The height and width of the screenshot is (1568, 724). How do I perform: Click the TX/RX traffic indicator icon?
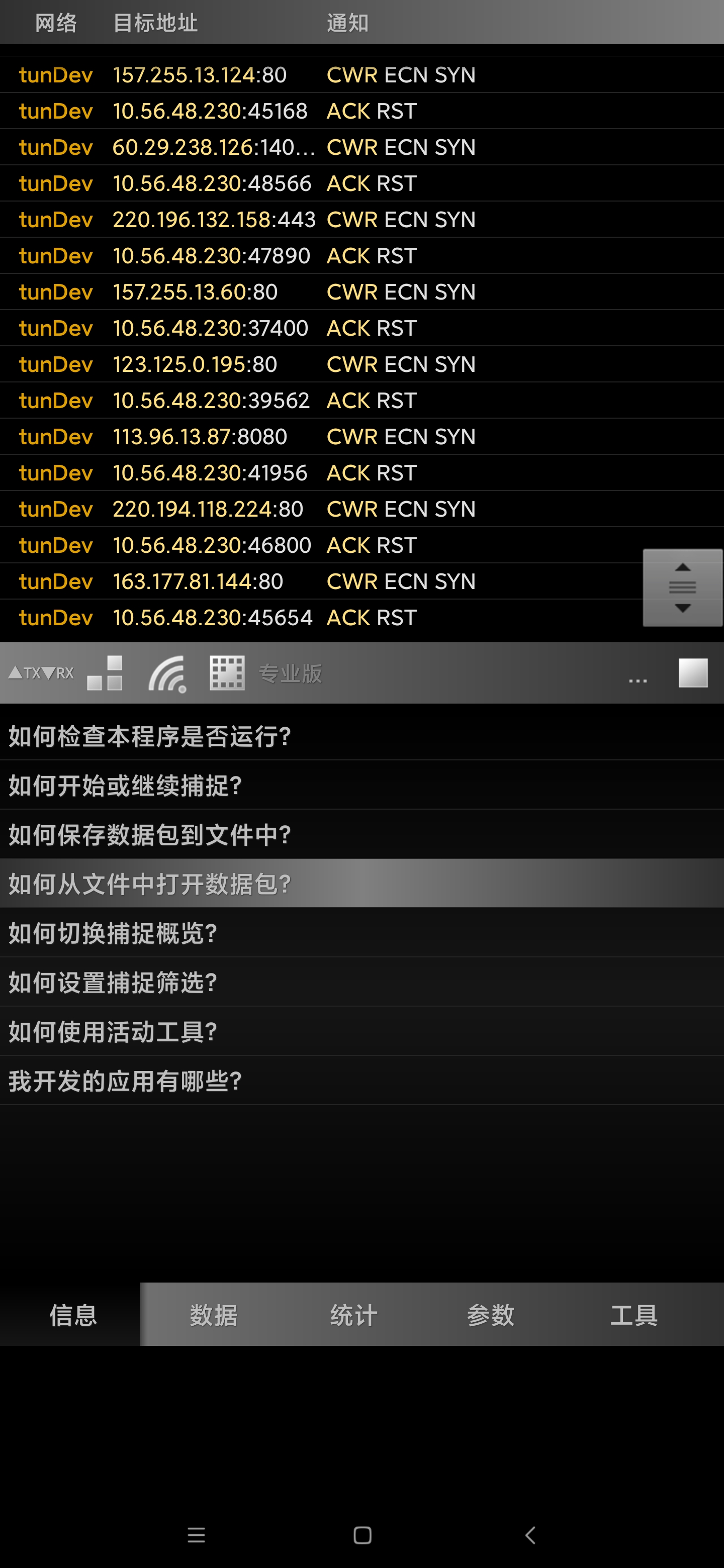(x=40, y=672)
